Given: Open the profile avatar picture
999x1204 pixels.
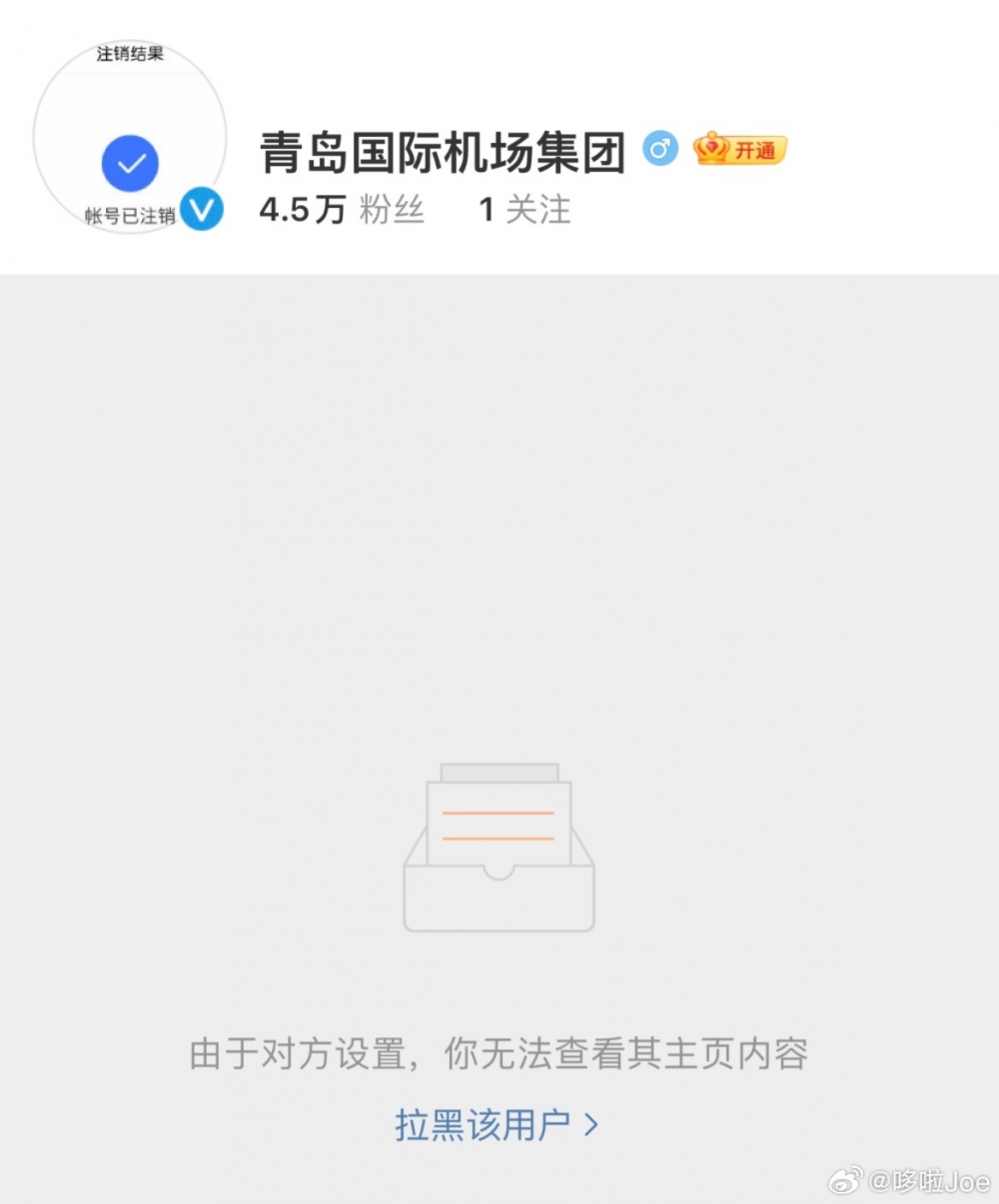Looking at the screenshot, I should click(129, 137).
